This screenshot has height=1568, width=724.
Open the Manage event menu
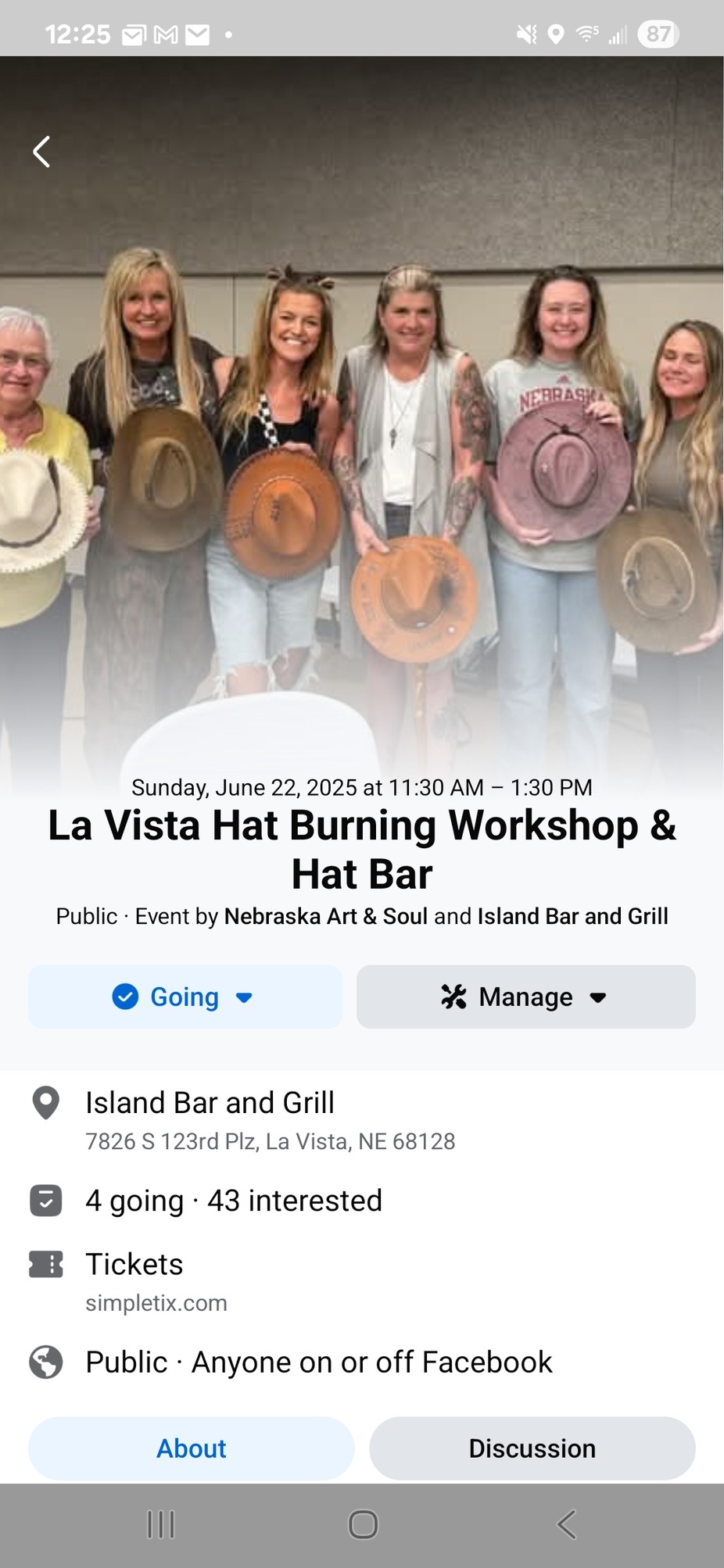(x=525, y=997)
